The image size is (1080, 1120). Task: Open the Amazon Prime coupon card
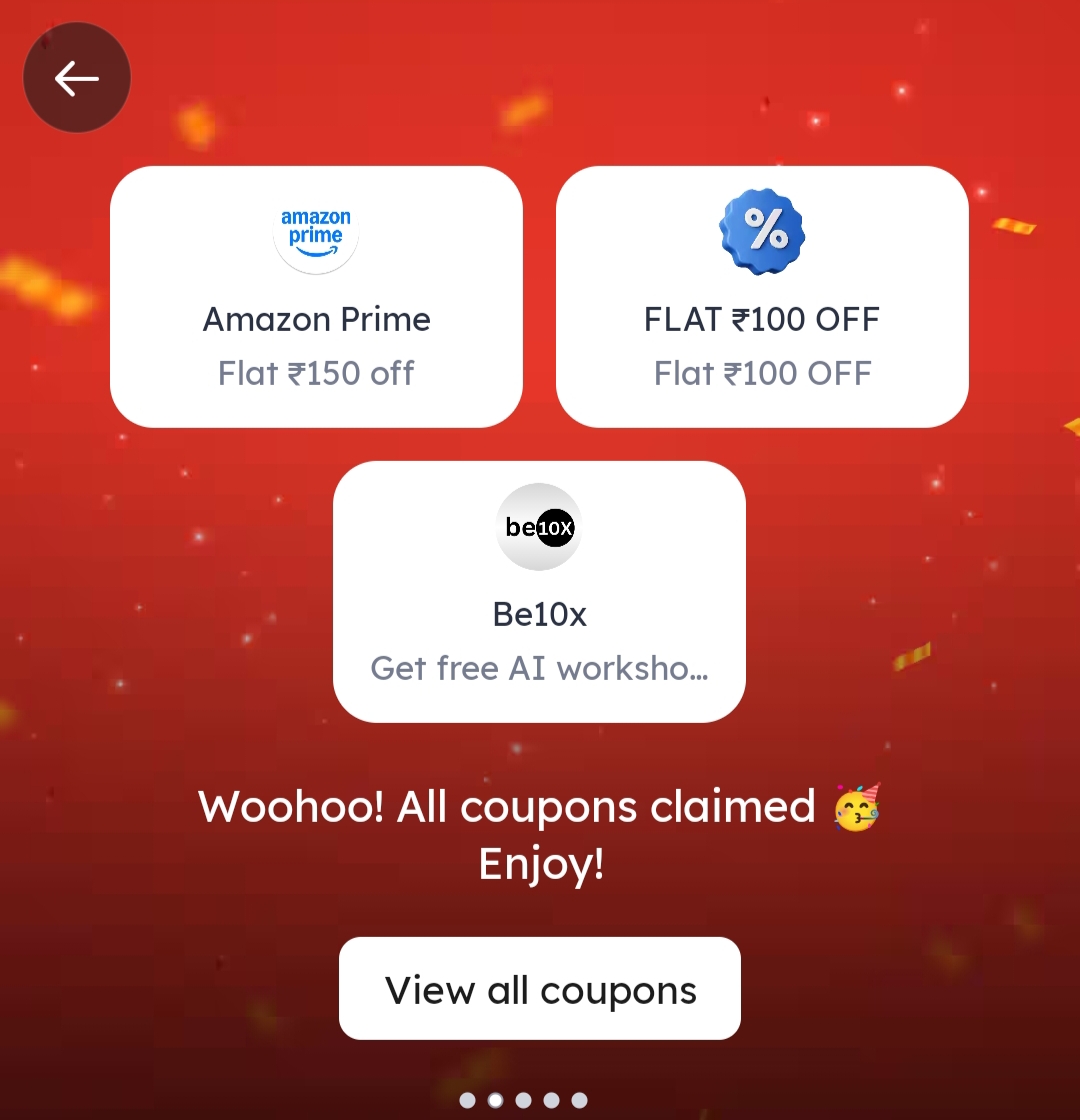point(316,297)
